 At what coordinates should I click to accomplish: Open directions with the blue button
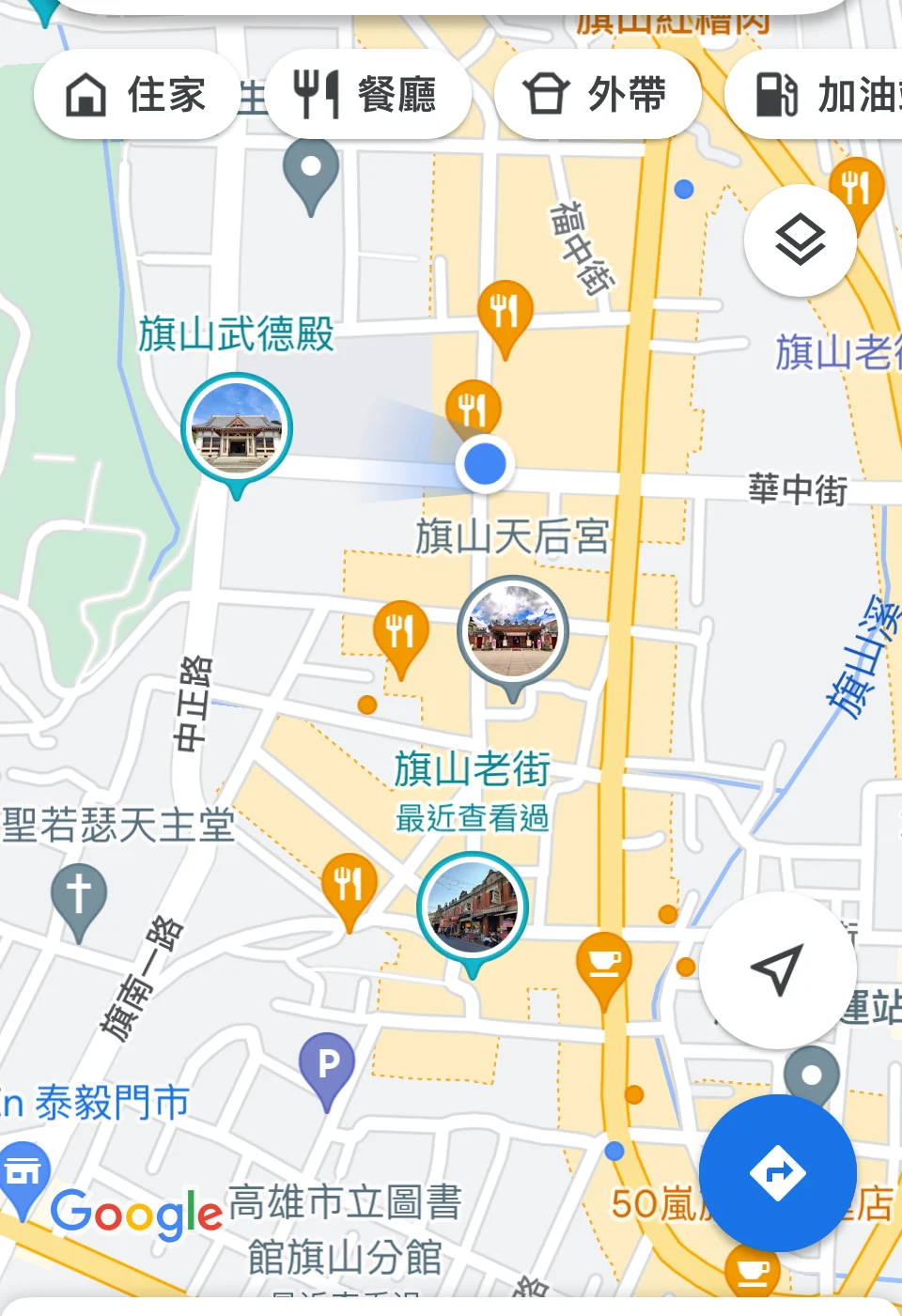tap(777, 1172)
